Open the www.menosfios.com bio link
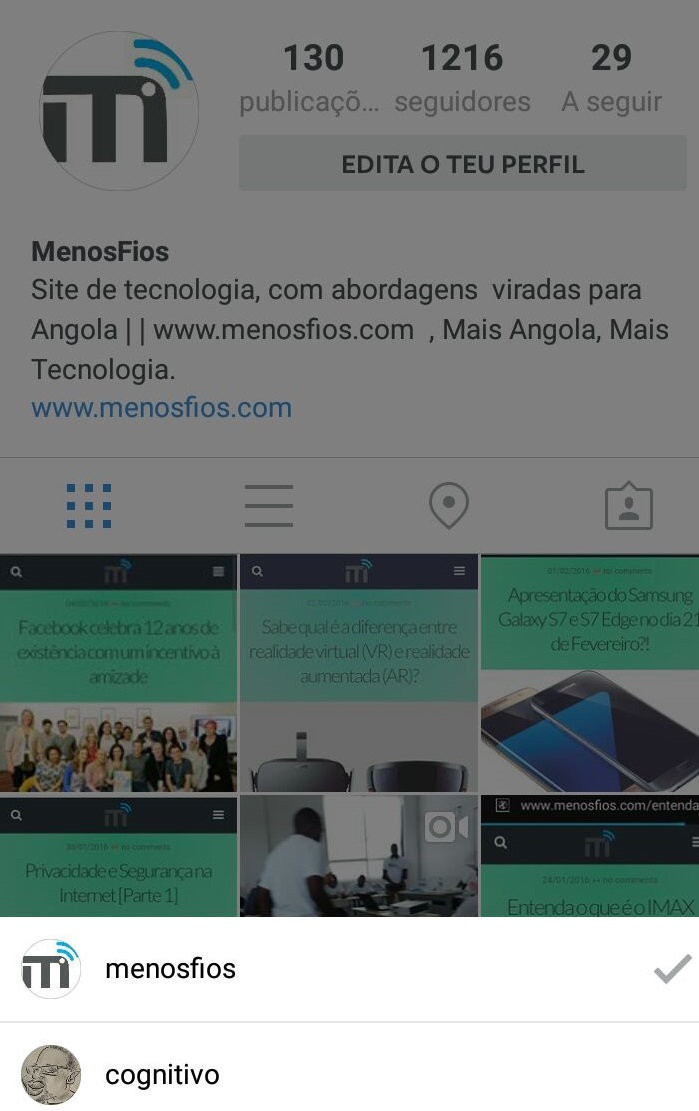Viewport: 699px width, 1111px height. [161, 408]
